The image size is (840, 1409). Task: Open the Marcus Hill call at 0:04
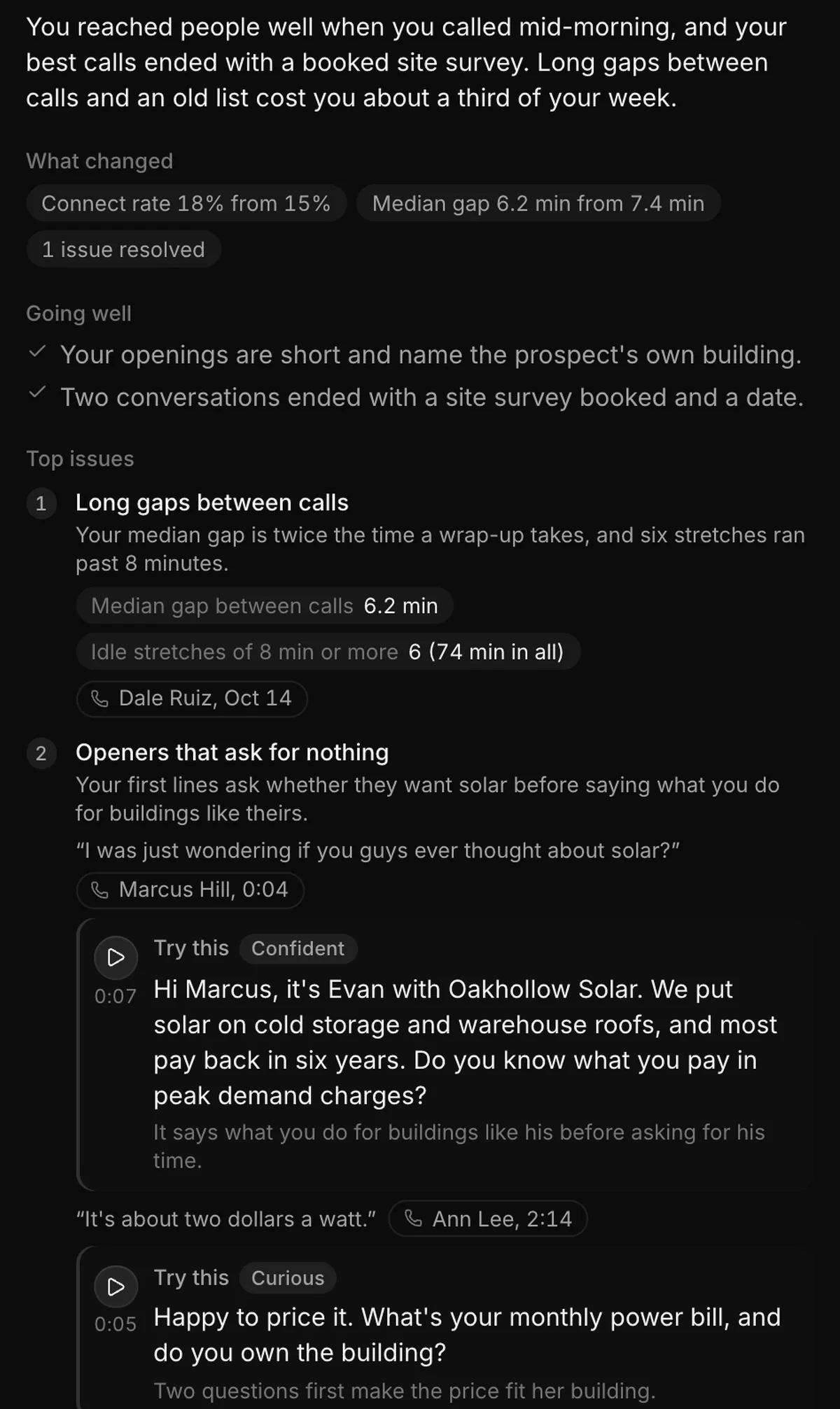tap(190, 890)
